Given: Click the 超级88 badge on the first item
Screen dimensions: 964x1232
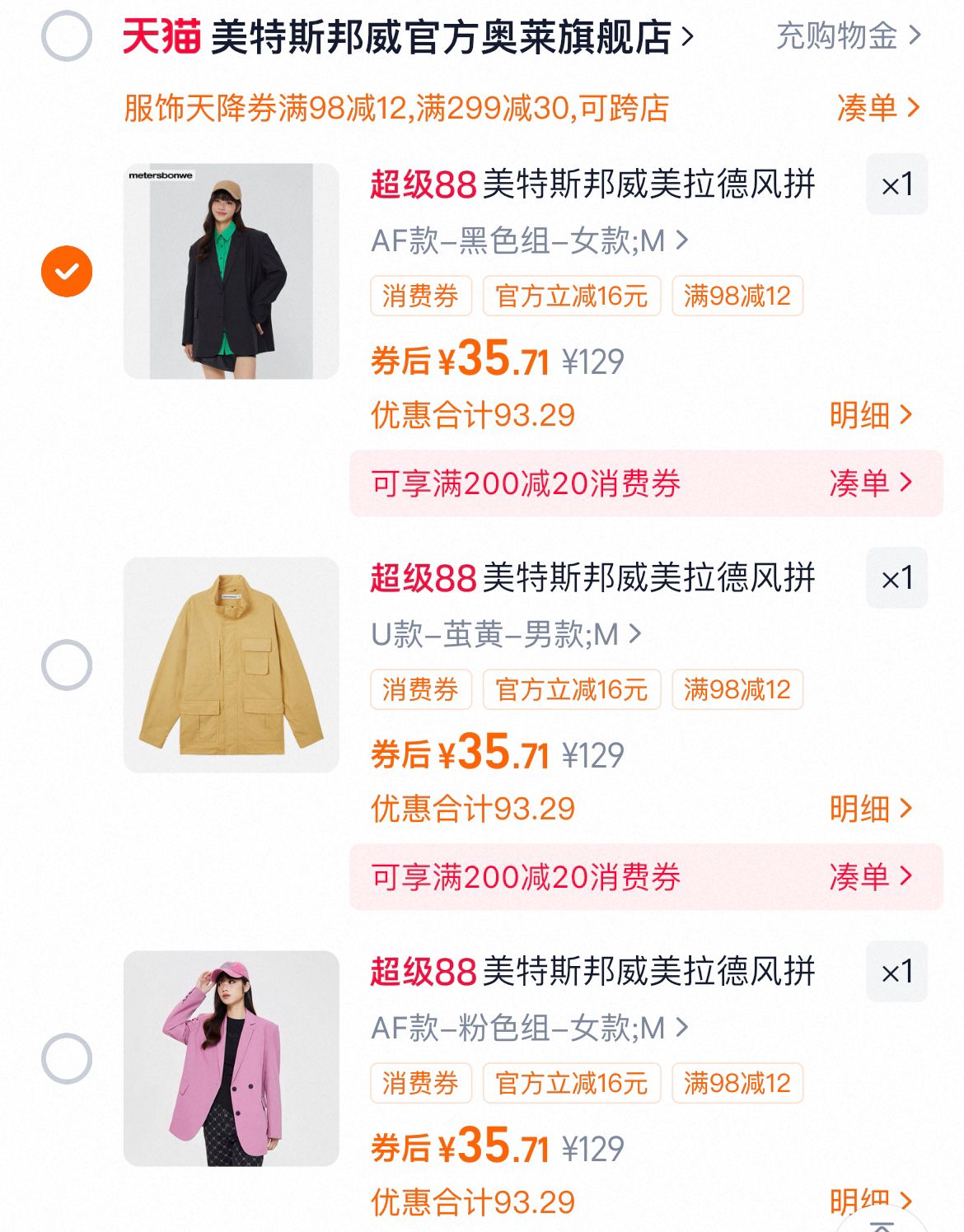Looking at the screenshot, I should click(424, 187).
